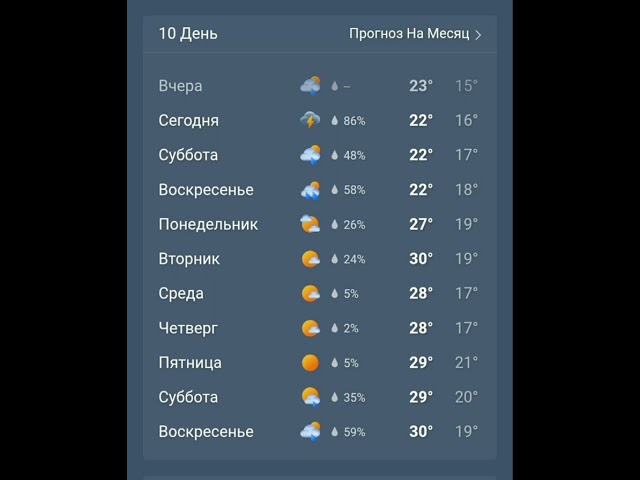Open the Прогноз На Месяц monthly forecast
The image size is (640, 480).
pyautogui.click(x=415, y=34)
